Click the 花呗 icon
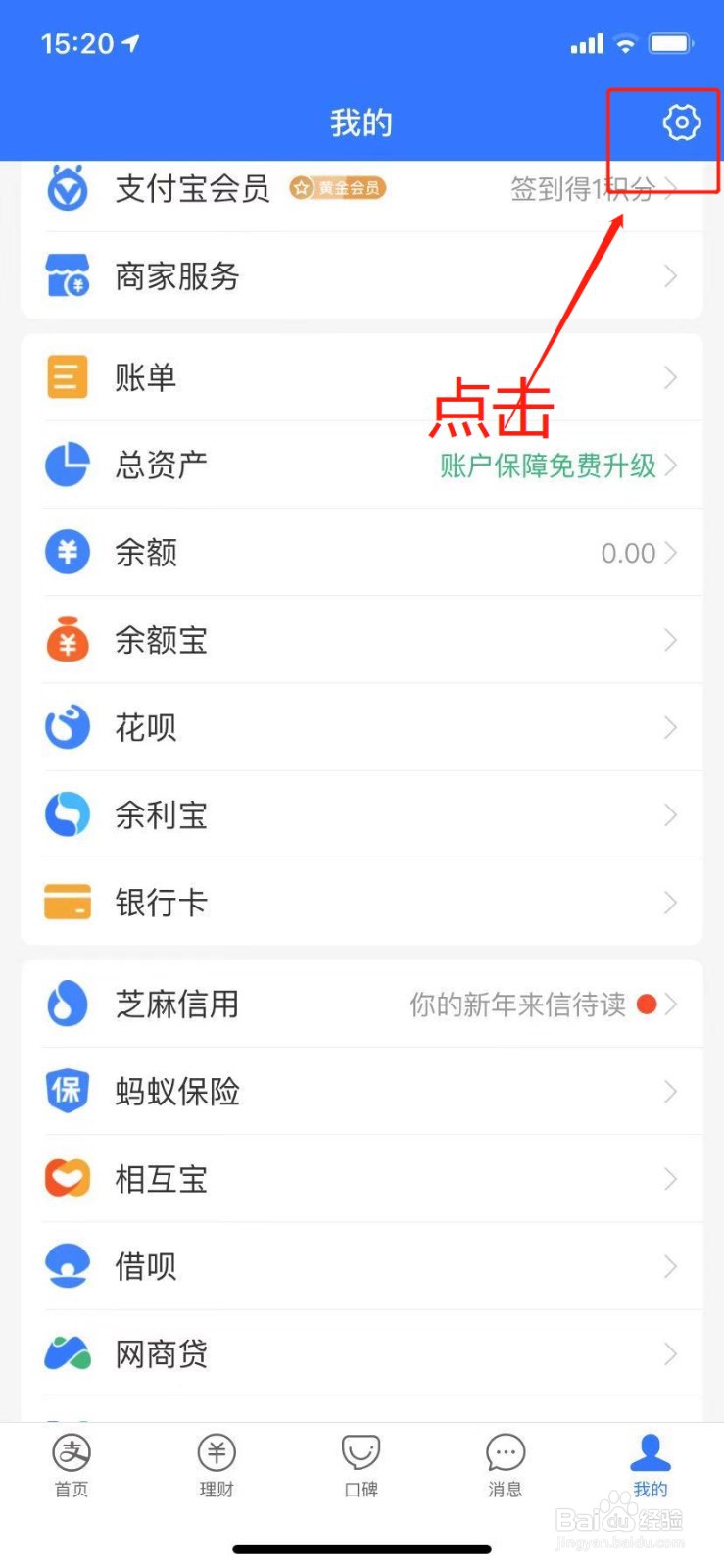 click(67, 727)
